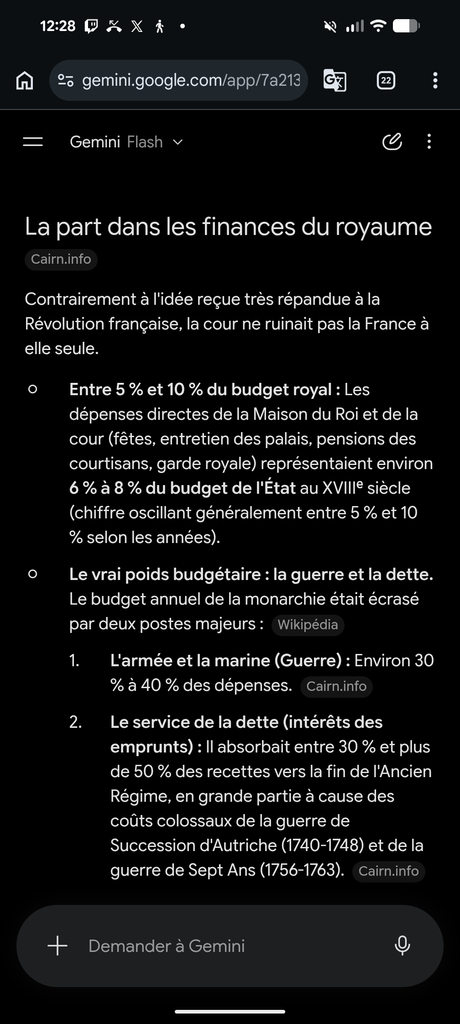Add an attachment with the plus button
This screenshot has width=460, height=1024.
pyautogui.click(x=58, y=946)
